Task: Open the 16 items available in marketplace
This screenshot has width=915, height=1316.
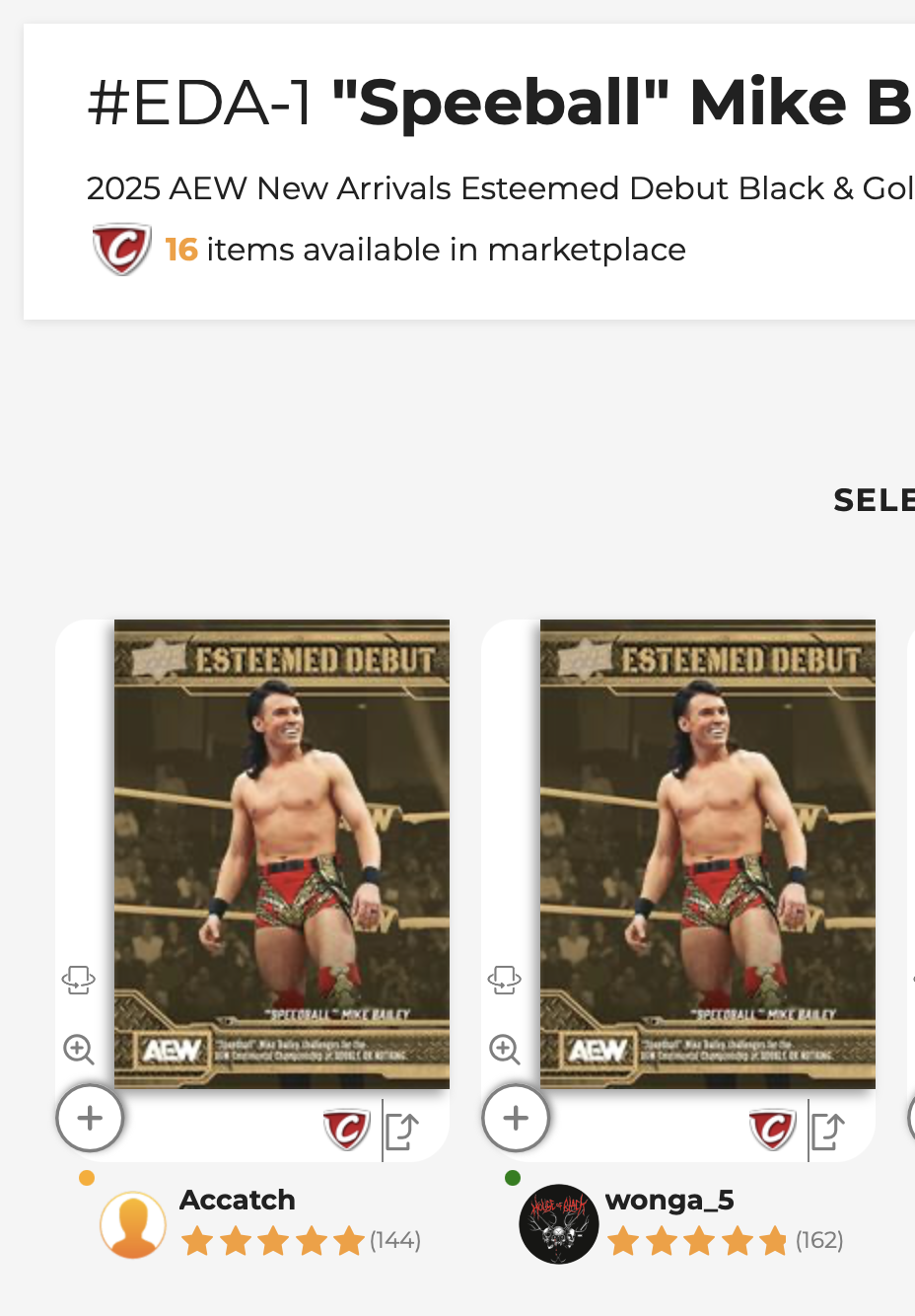Action: coord(425,250)
